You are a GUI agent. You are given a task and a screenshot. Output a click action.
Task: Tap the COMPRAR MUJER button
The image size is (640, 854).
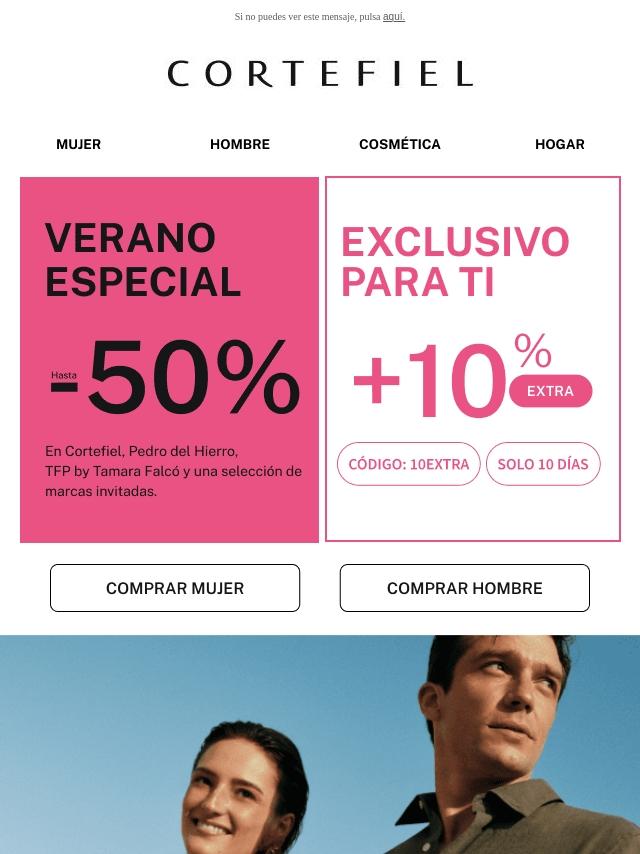coord(175,588)
